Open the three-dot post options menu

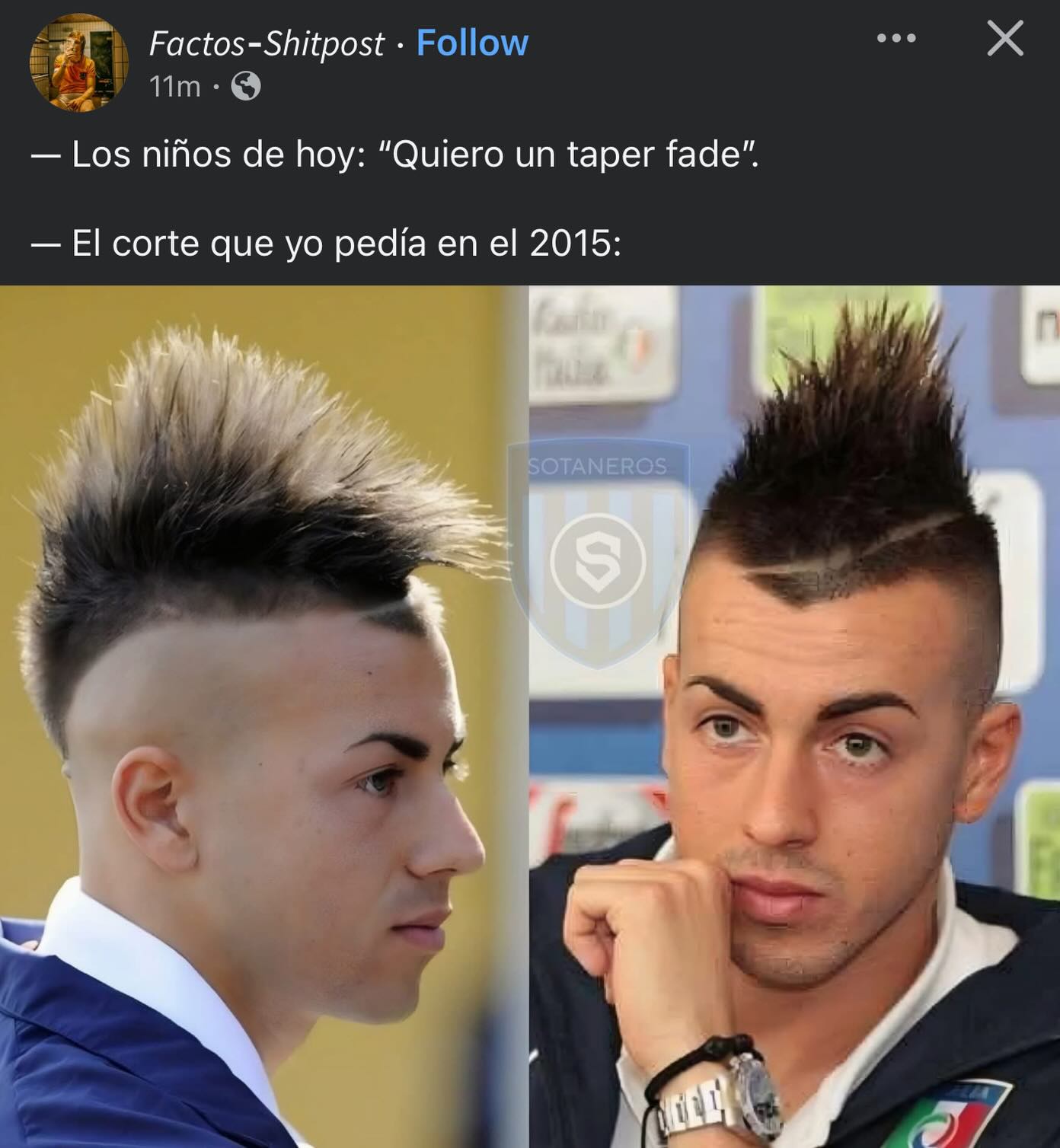tap(896, 38)
